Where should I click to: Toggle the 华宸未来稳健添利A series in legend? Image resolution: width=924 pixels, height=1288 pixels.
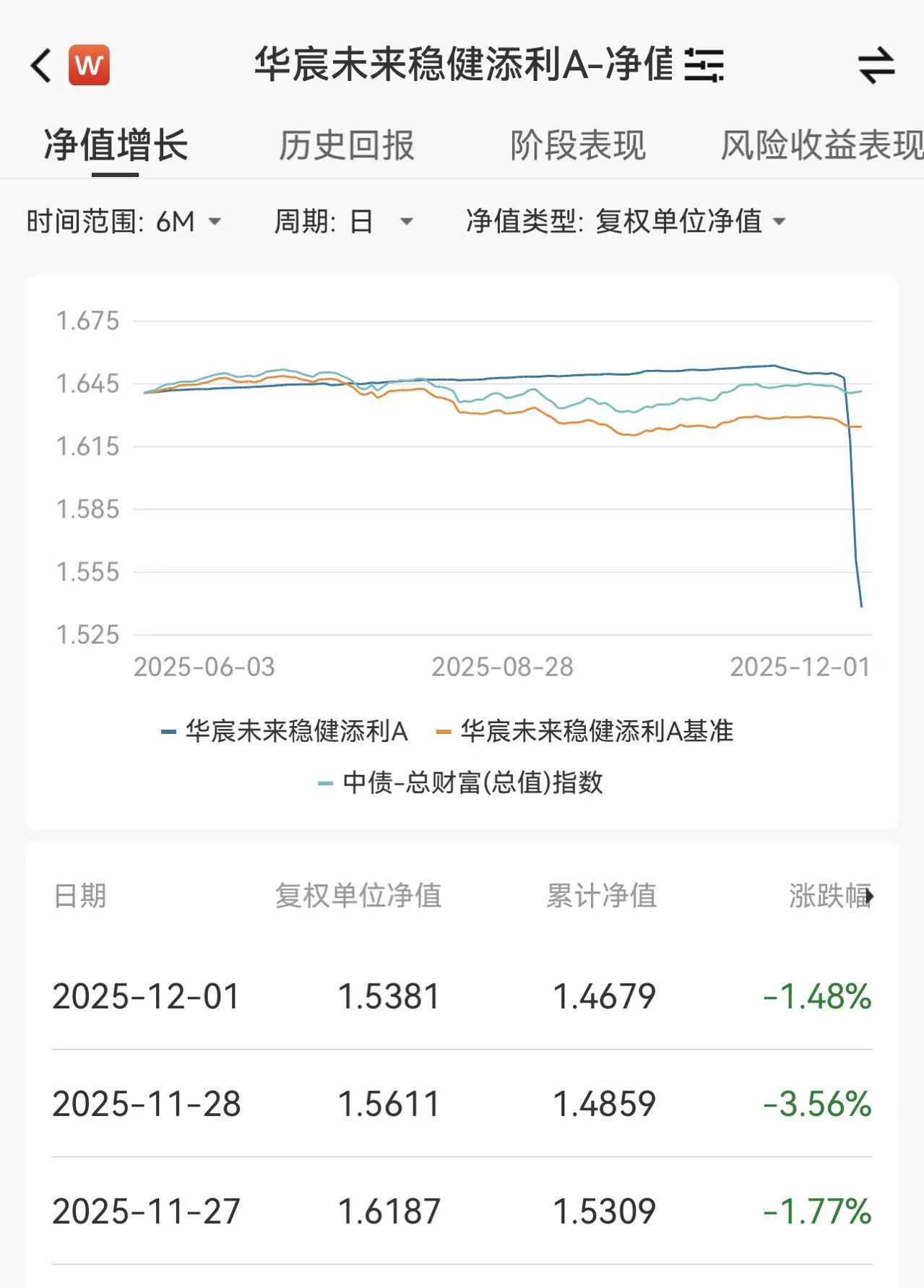point(285,731)
